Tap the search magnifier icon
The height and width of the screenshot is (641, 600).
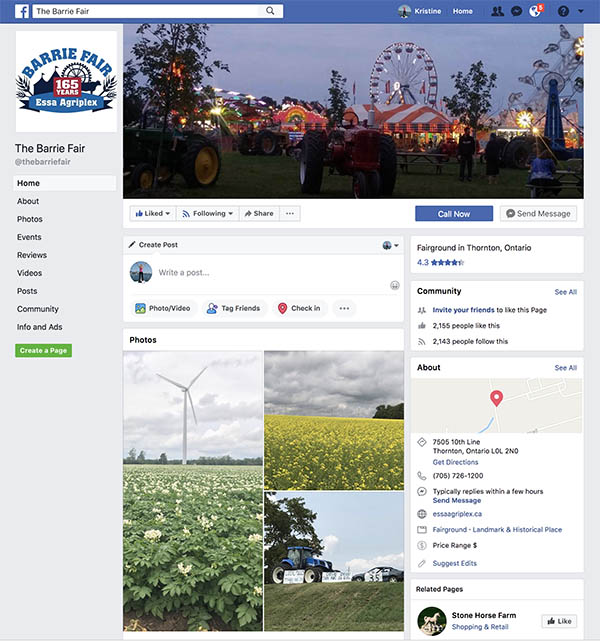pyautogui.click(x=270, y=11)
